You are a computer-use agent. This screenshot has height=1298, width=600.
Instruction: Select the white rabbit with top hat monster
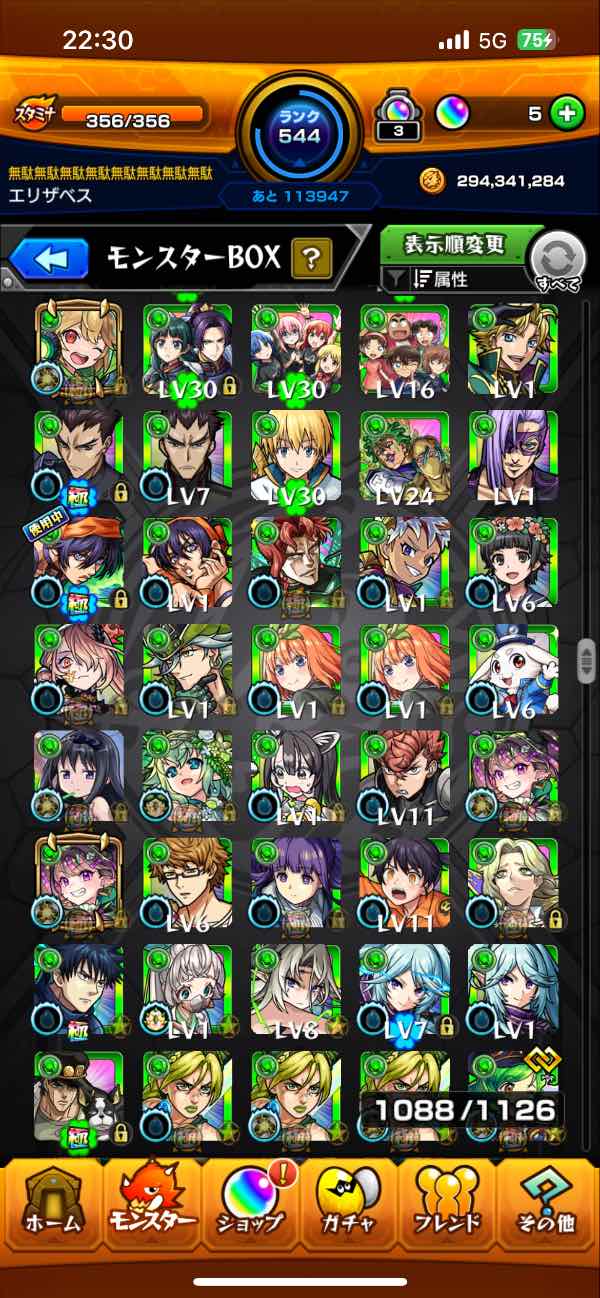click(513, 670)
